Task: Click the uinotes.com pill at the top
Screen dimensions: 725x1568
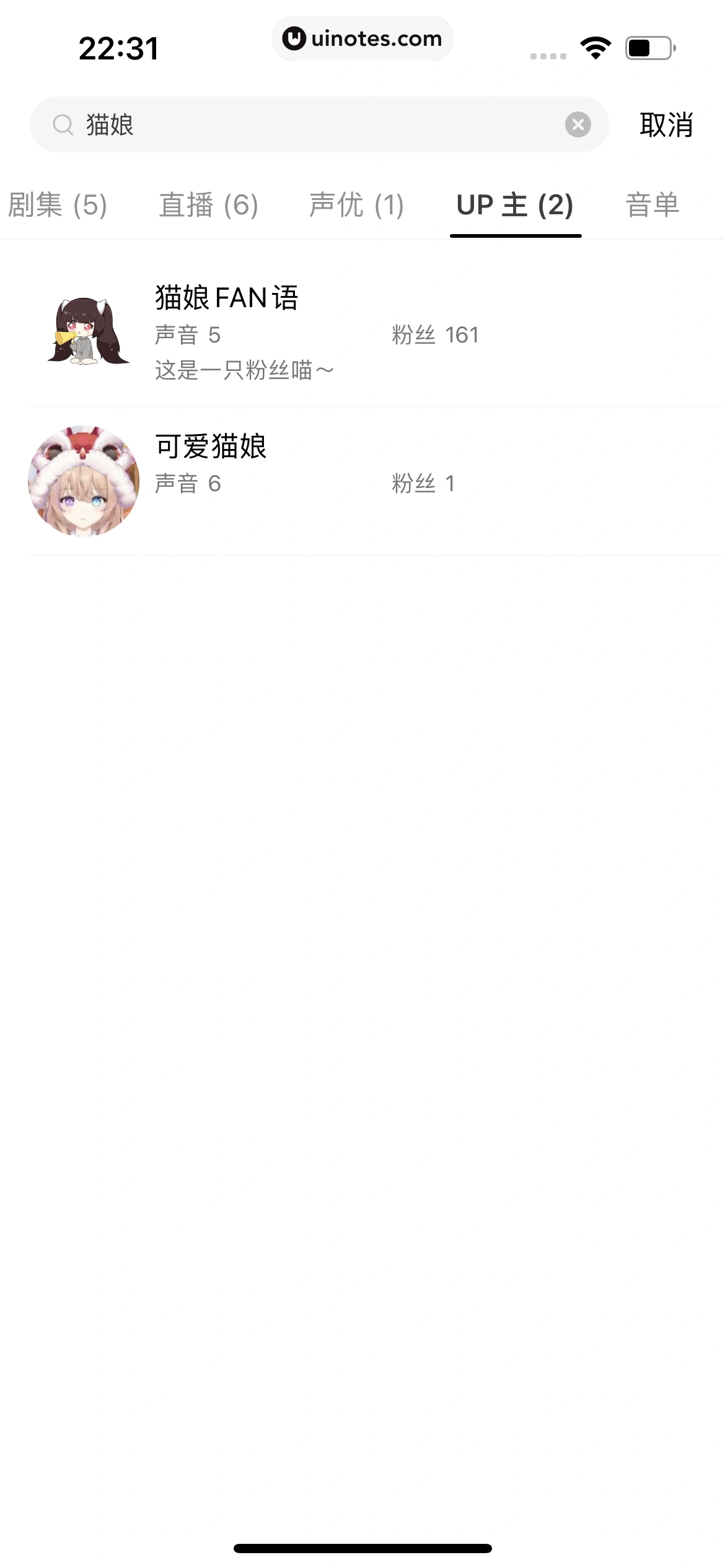Action: (363, 38)
